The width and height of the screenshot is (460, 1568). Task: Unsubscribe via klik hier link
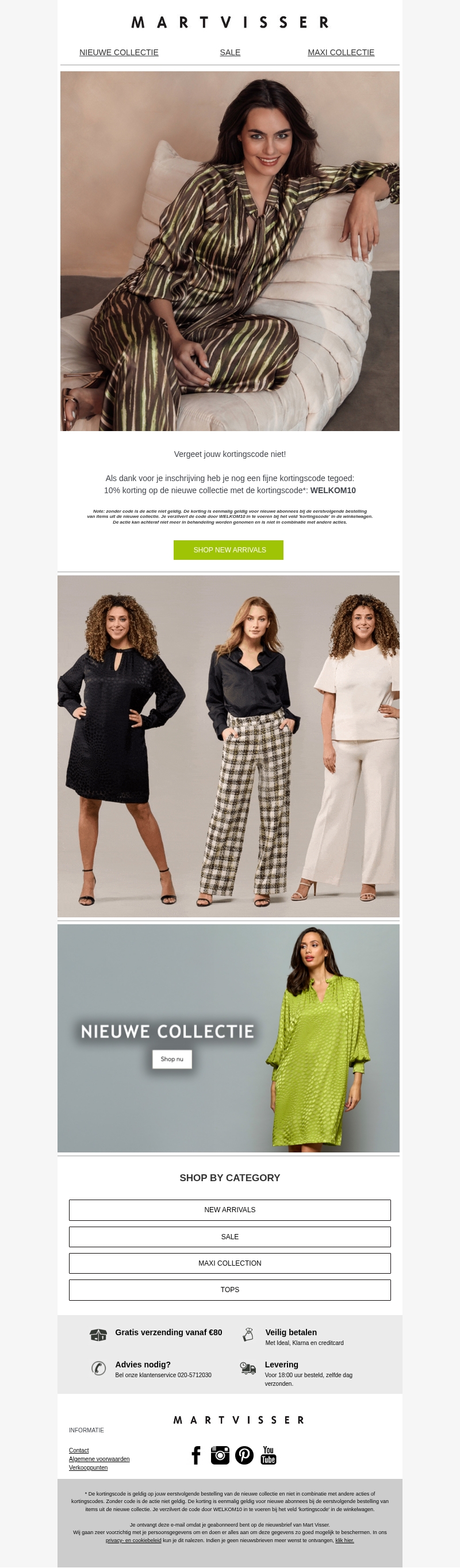pos(344,1540)
